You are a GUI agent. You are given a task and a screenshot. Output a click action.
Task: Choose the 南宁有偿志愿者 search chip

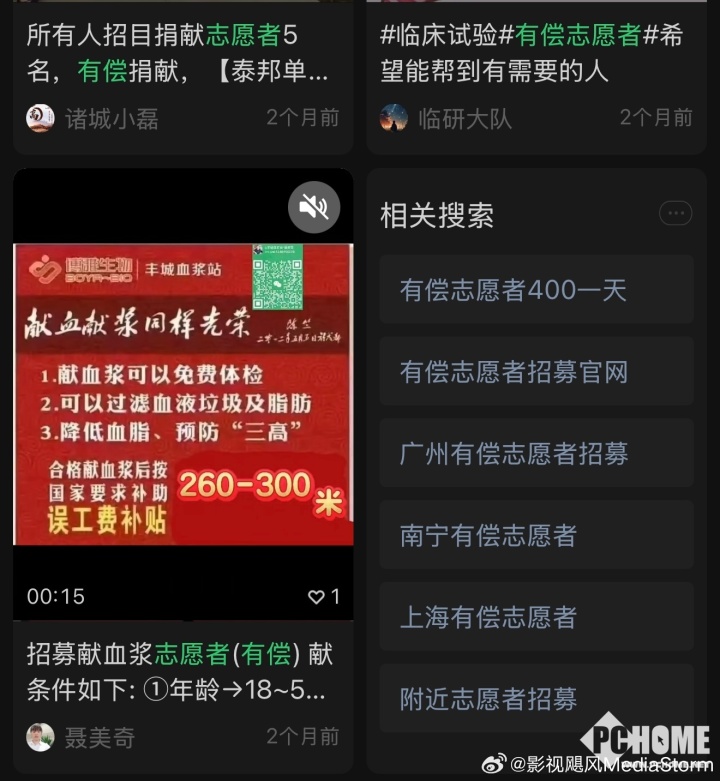click(x=536, y=535)
